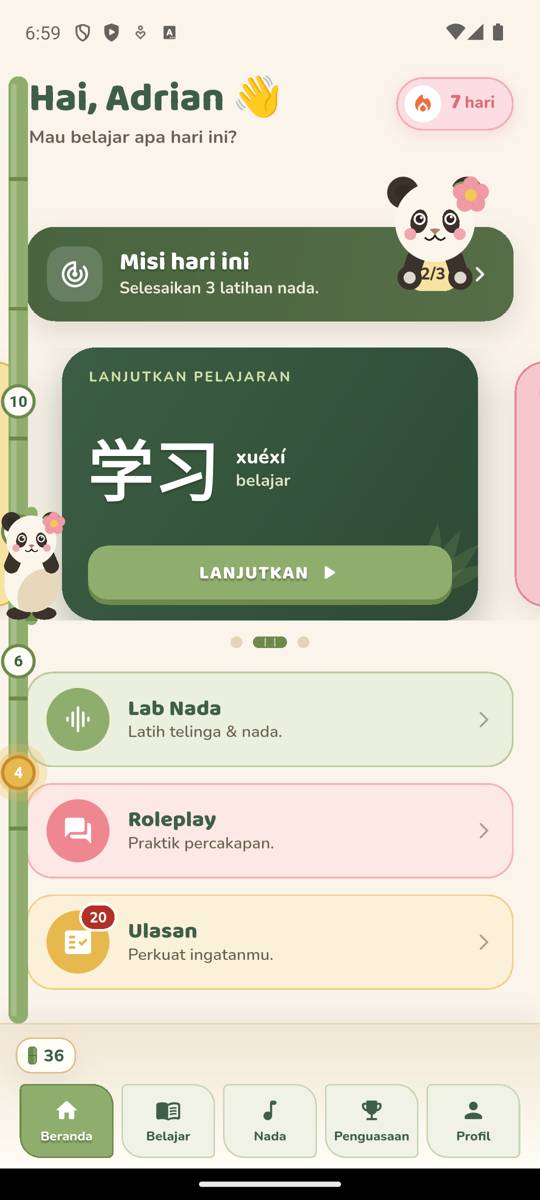Switch to the Penguasaan tab
This screenshot has width=540, height=1200.
(372, 1121)
